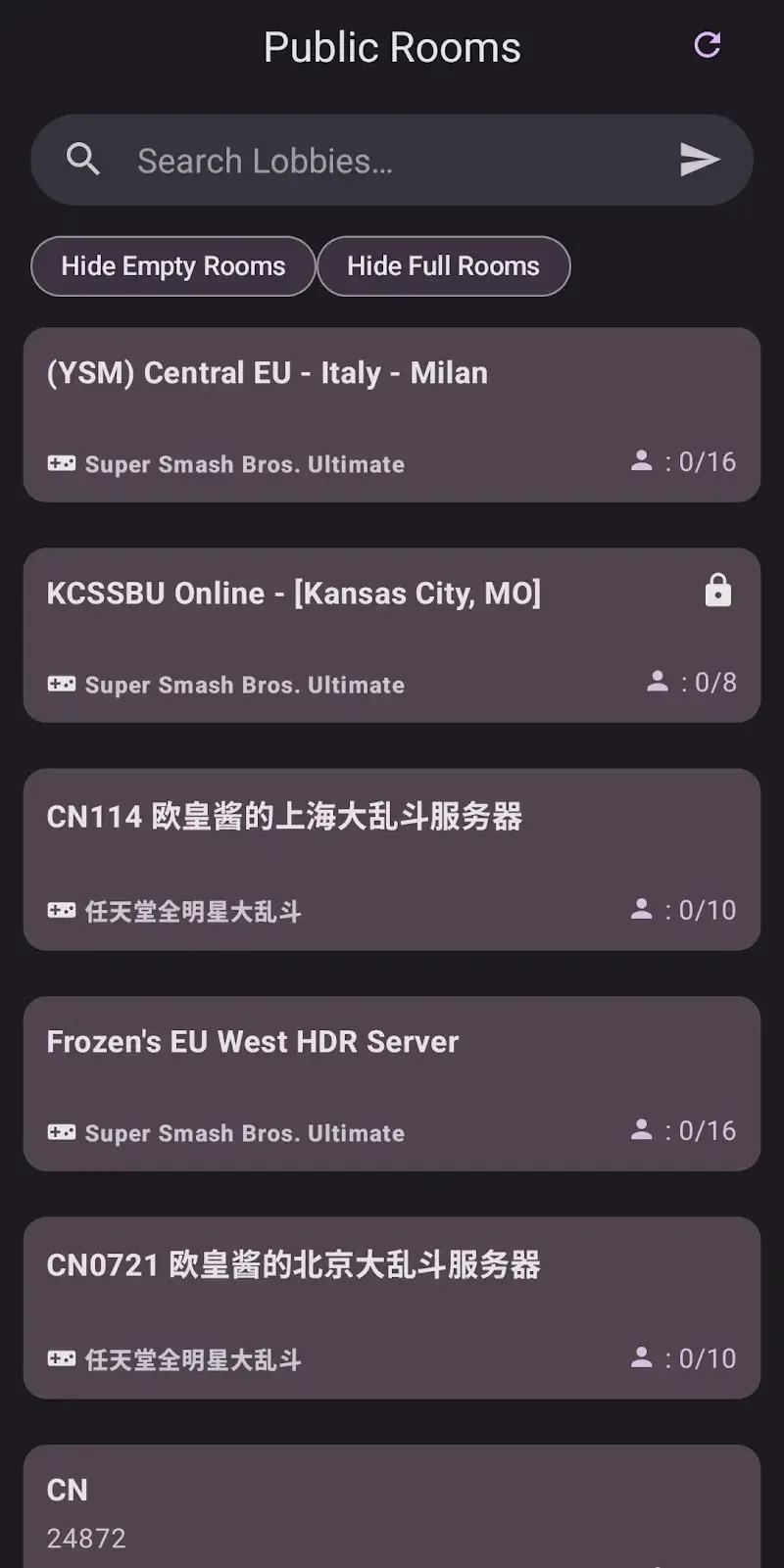784x1568 pixels.
Task: Open the (YSM) Central EU - Italy room
Action: [x=392, y=414]
